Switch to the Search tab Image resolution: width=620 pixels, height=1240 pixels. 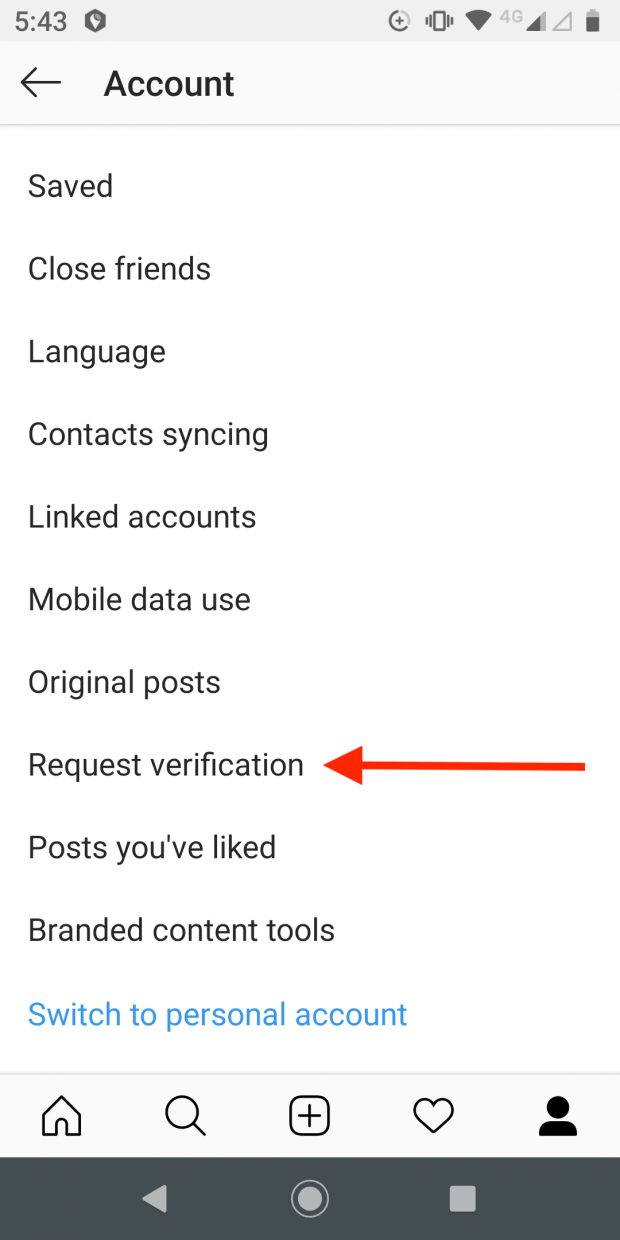pyautogui.click(x=186, y=1115)
